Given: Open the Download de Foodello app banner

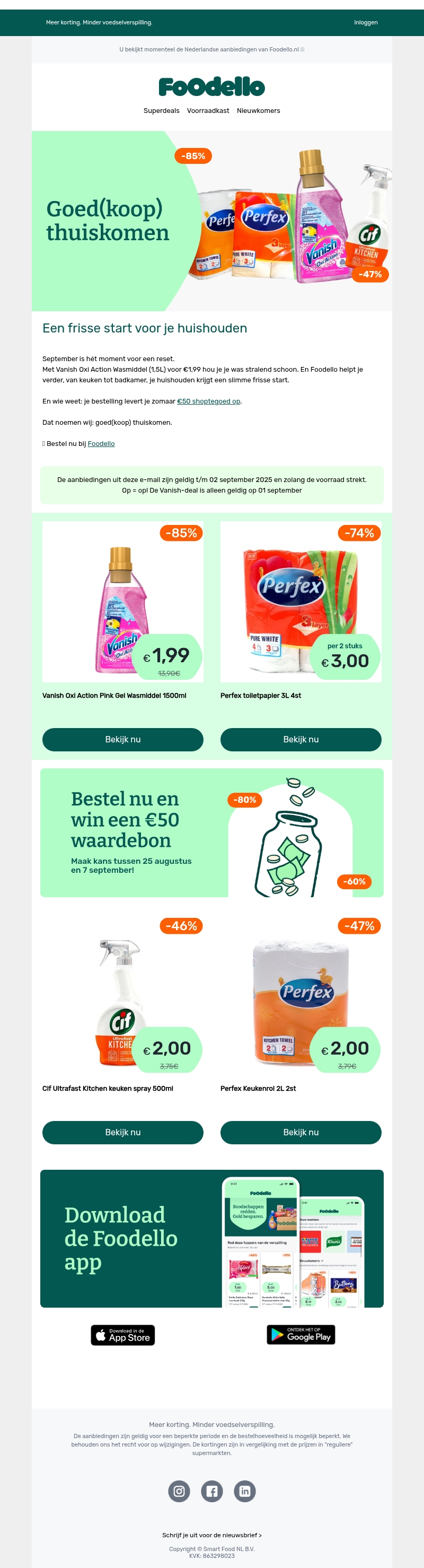Looking at the screenshot, I should [211, 1238].
